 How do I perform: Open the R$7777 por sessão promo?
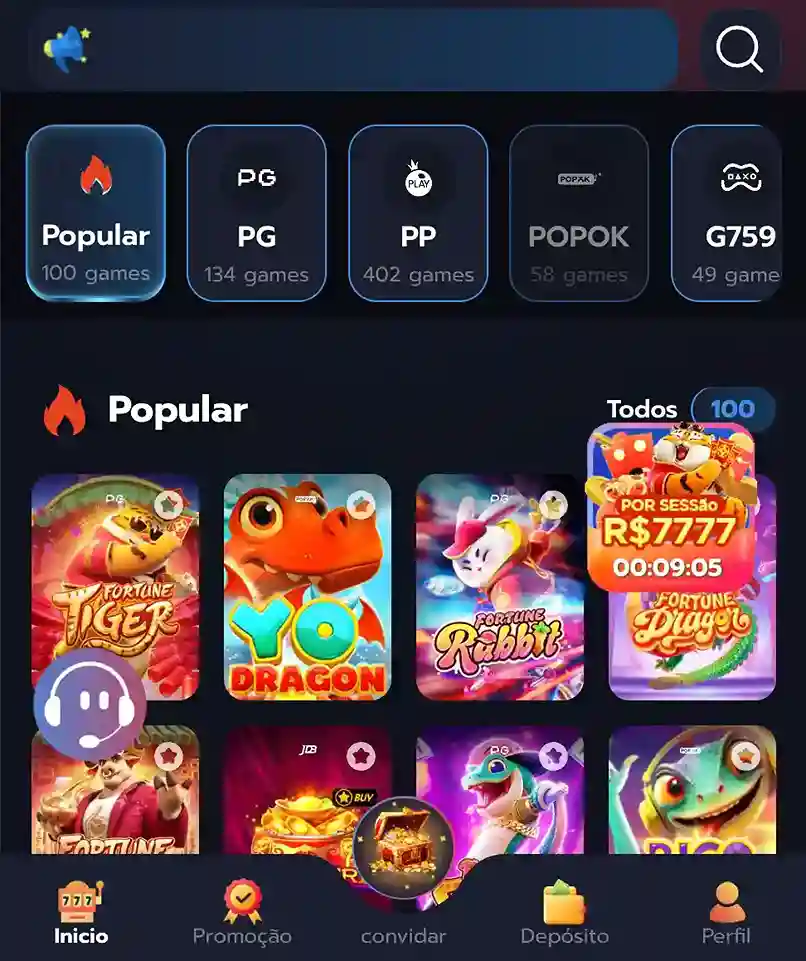[671, 510]
